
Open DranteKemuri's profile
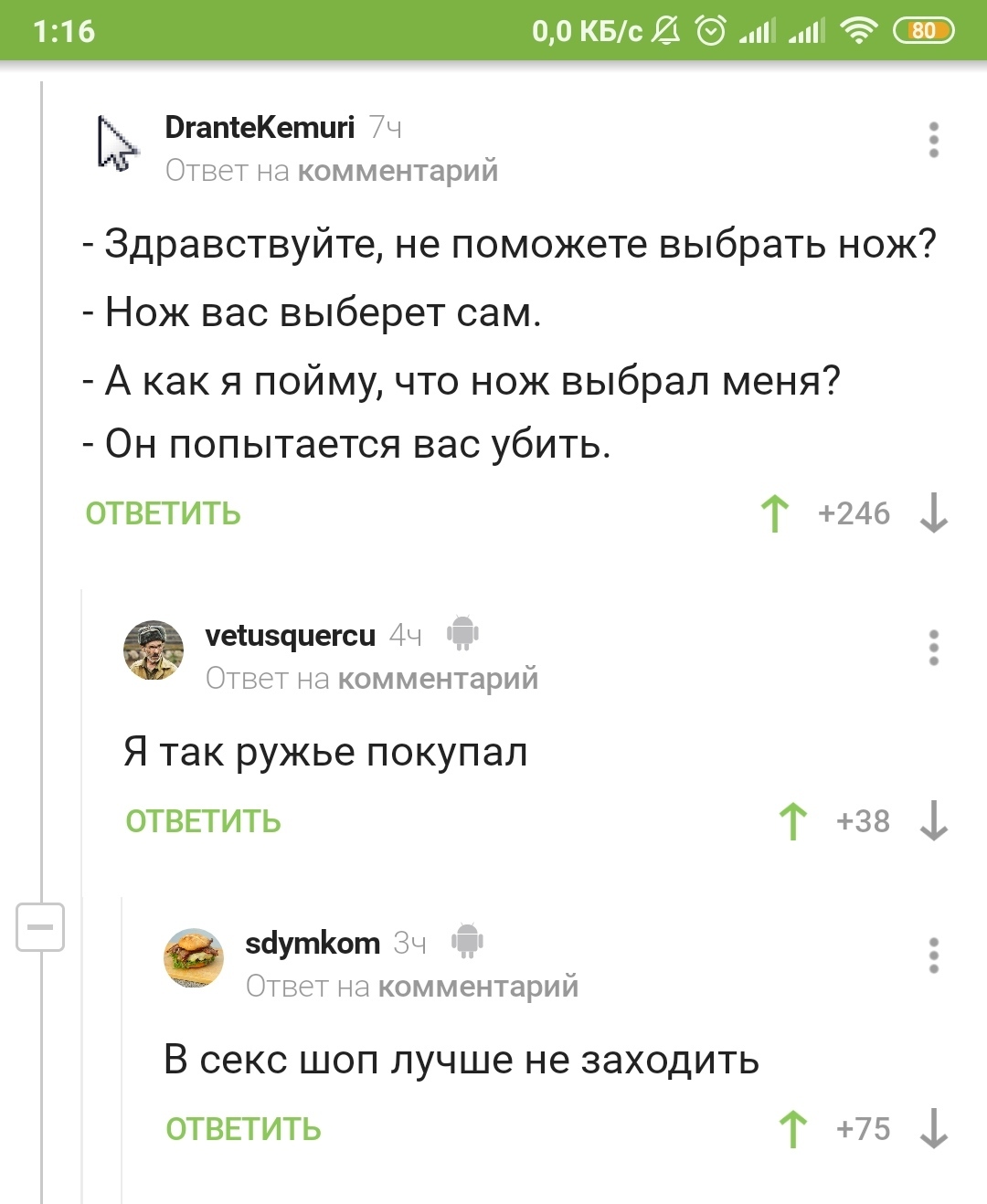click(260, 127)
